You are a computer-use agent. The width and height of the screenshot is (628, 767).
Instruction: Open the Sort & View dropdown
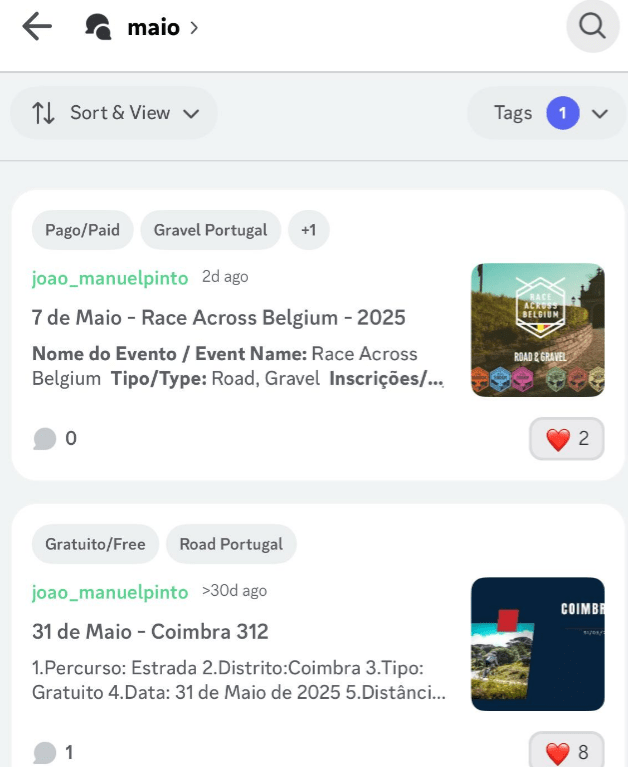click(113, 113)
